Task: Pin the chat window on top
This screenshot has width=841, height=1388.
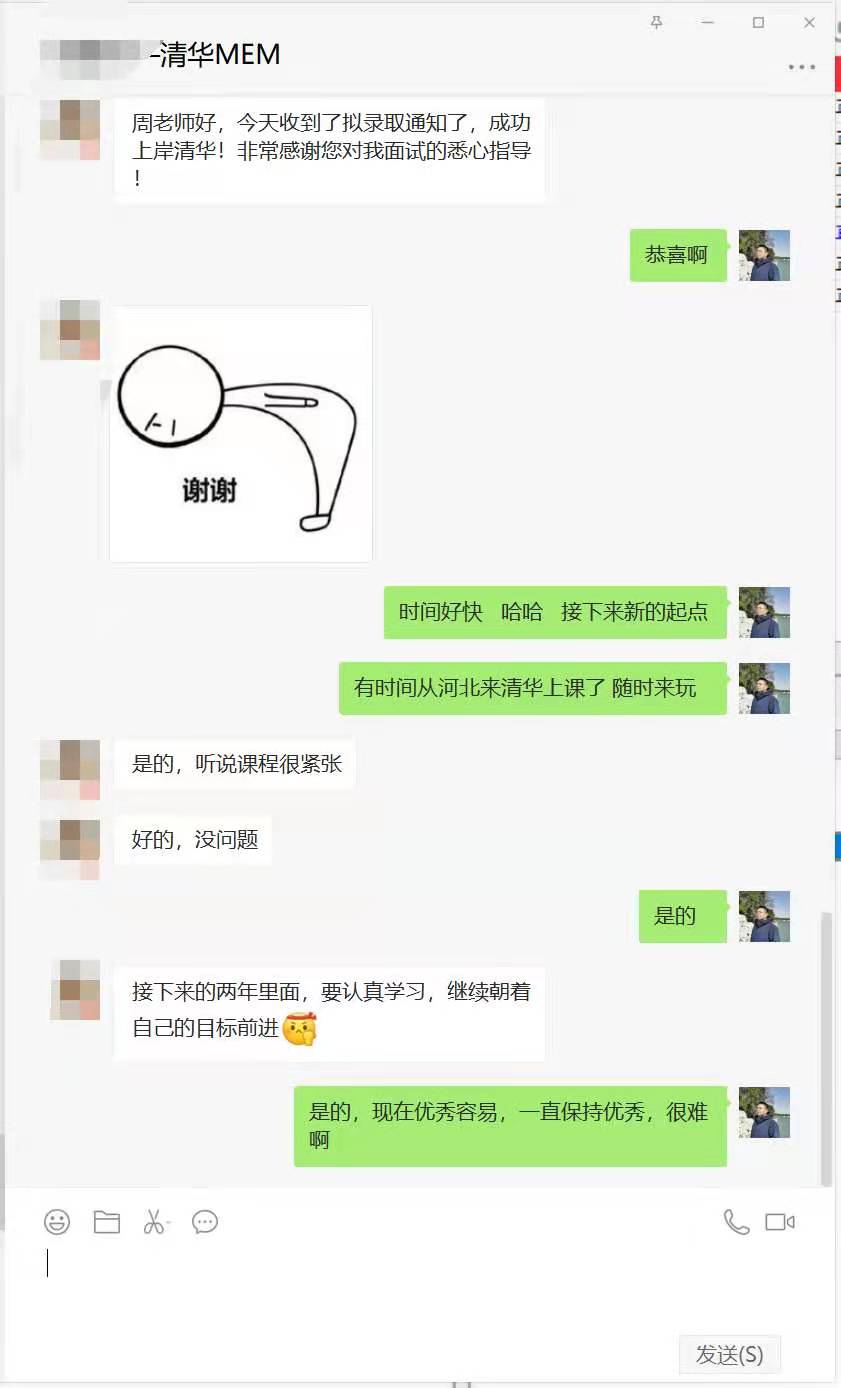Action: (x=657, y=22)
